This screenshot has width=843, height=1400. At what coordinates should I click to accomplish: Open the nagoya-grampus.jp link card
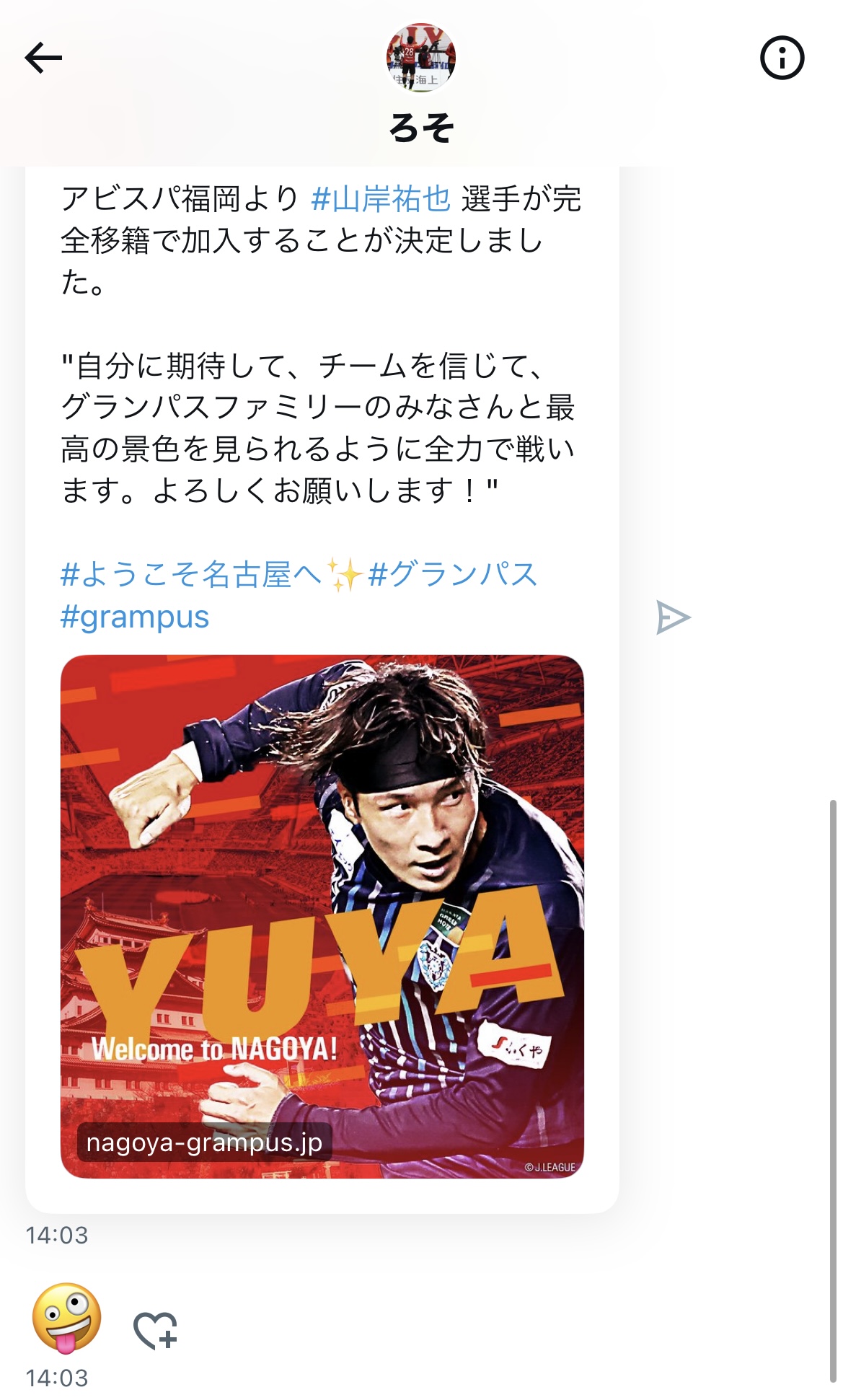322,916
